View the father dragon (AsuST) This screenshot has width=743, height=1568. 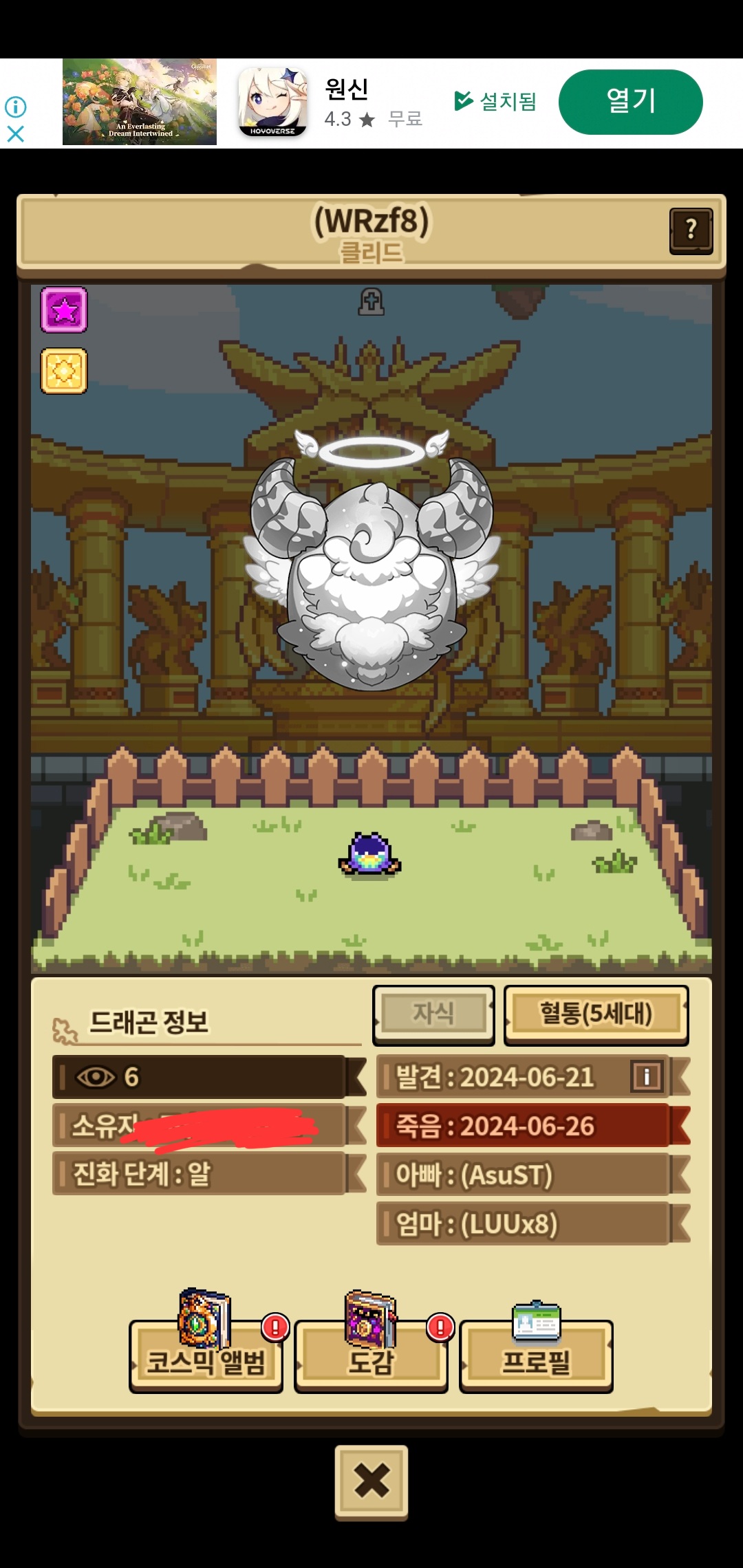pos(523,1175)
